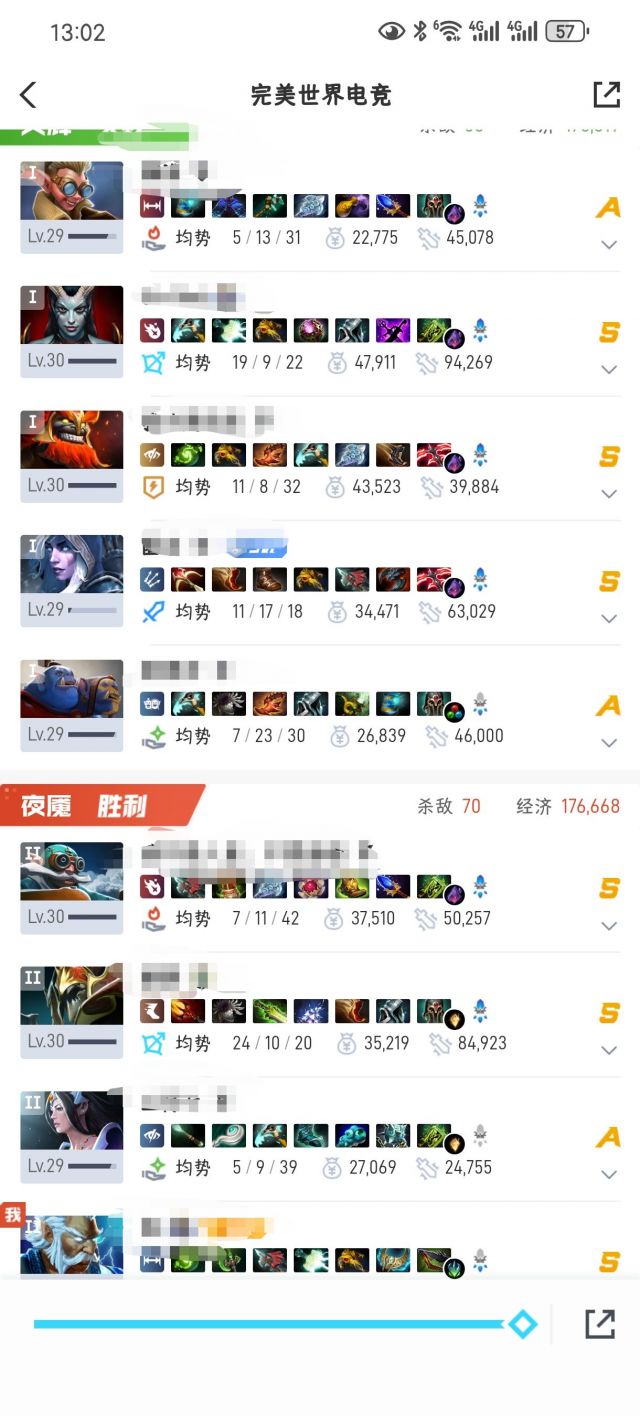This screenshot has width=640, height=1416.
Task: Tap the hero avatar of the 19 / 9 / 22 player
Action: [72, 315]
